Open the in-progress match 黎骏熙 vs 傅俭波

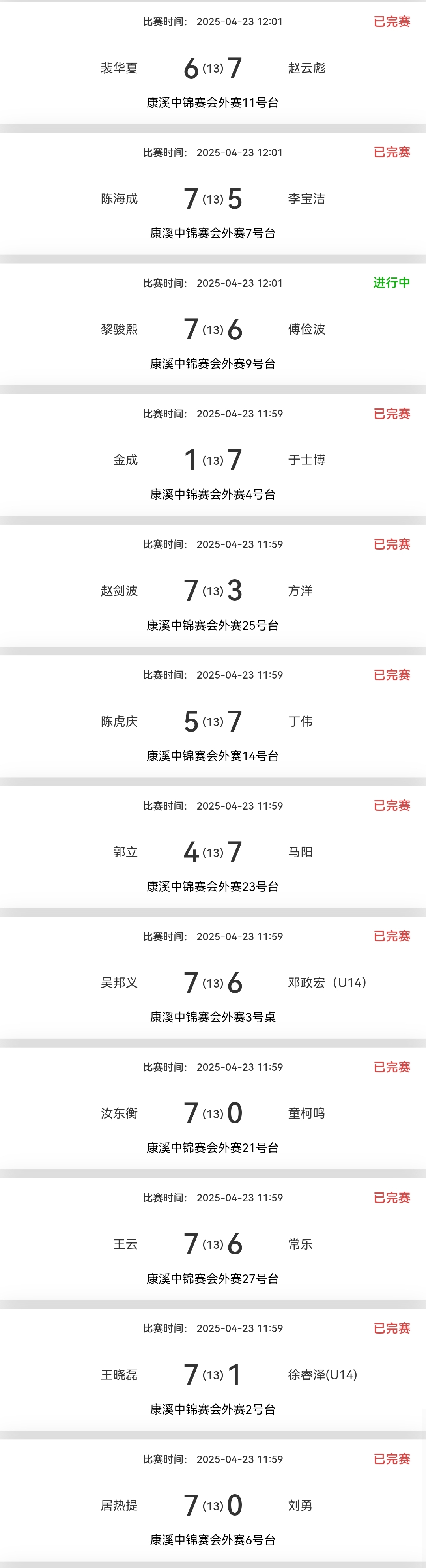point(212,329)
